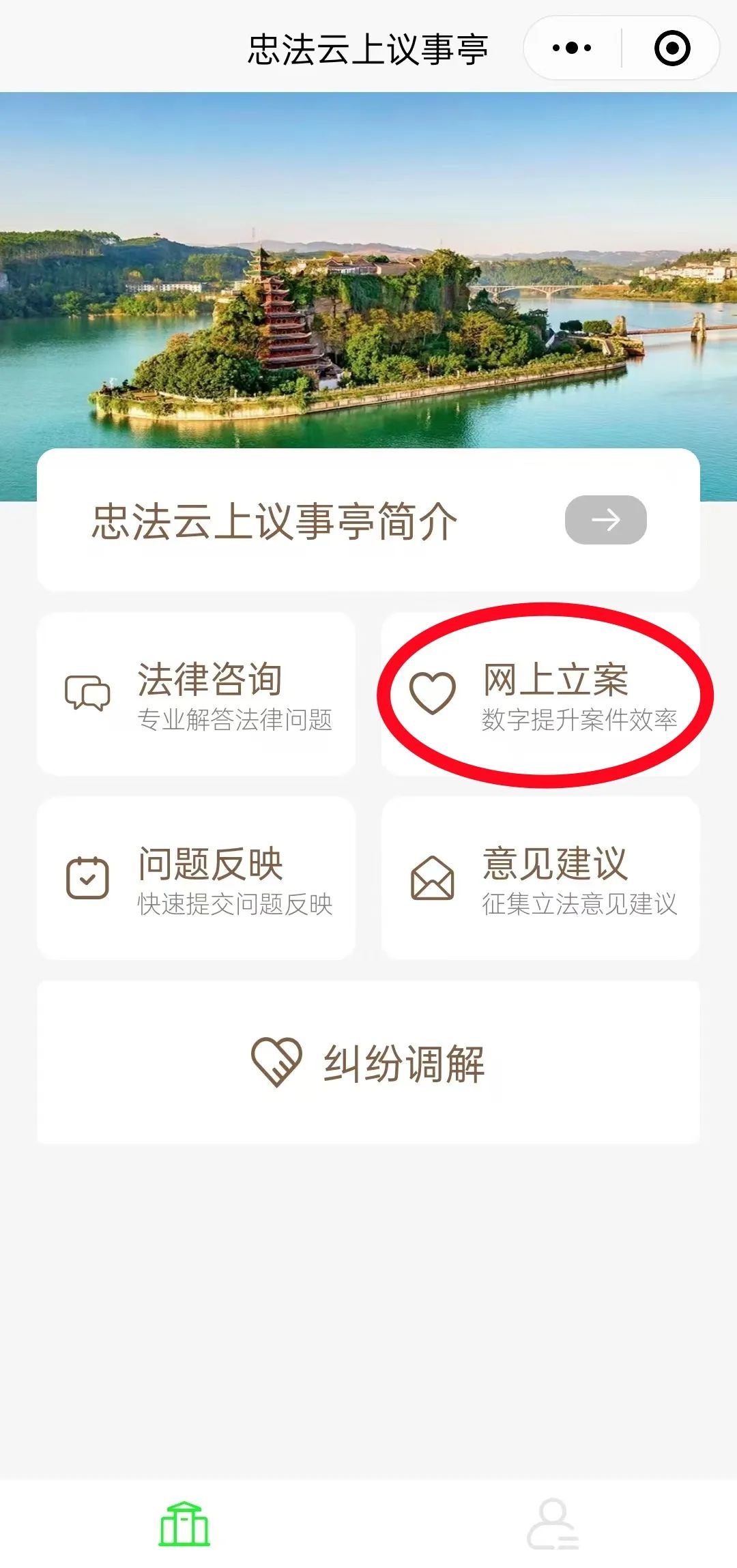Viewport: 737px width, 1568px height.
Task: Close the mini program via the circle icon
Action: click(x=671, y=48)
